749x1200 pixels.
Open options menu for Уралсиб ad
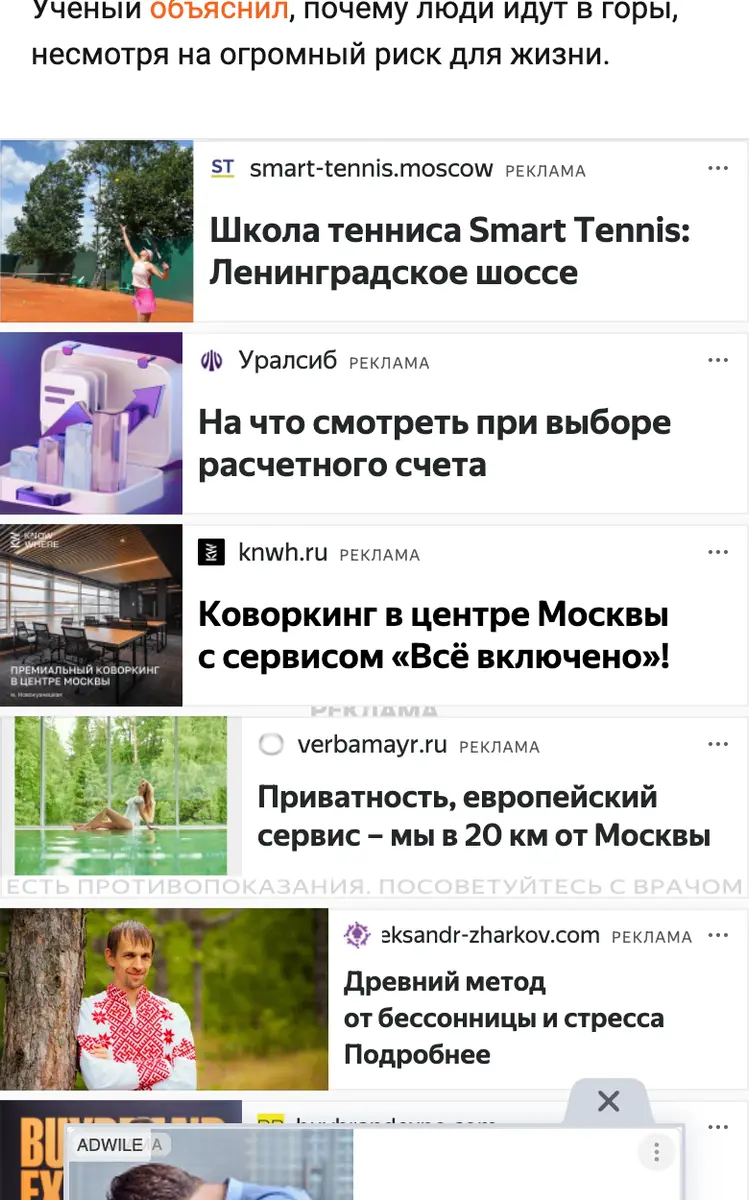tap(718, 360)
